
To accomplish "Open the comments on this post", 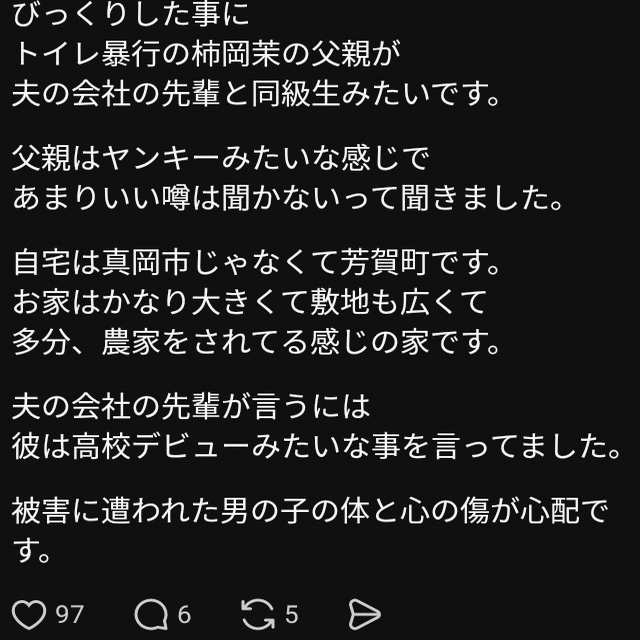I will 150,612.
